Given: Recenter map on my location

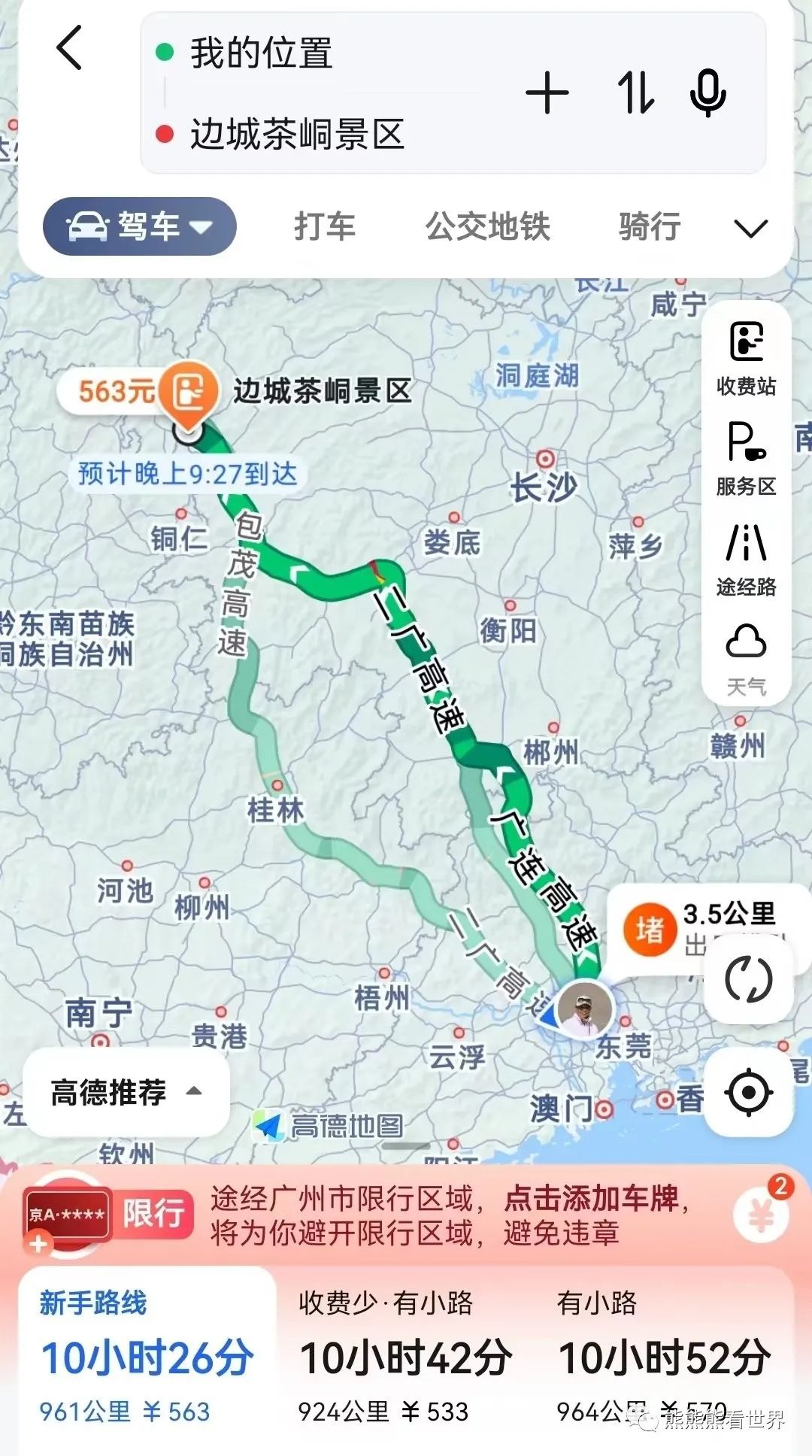Looking at the screenshot, I should click(x=748, y=1092).
